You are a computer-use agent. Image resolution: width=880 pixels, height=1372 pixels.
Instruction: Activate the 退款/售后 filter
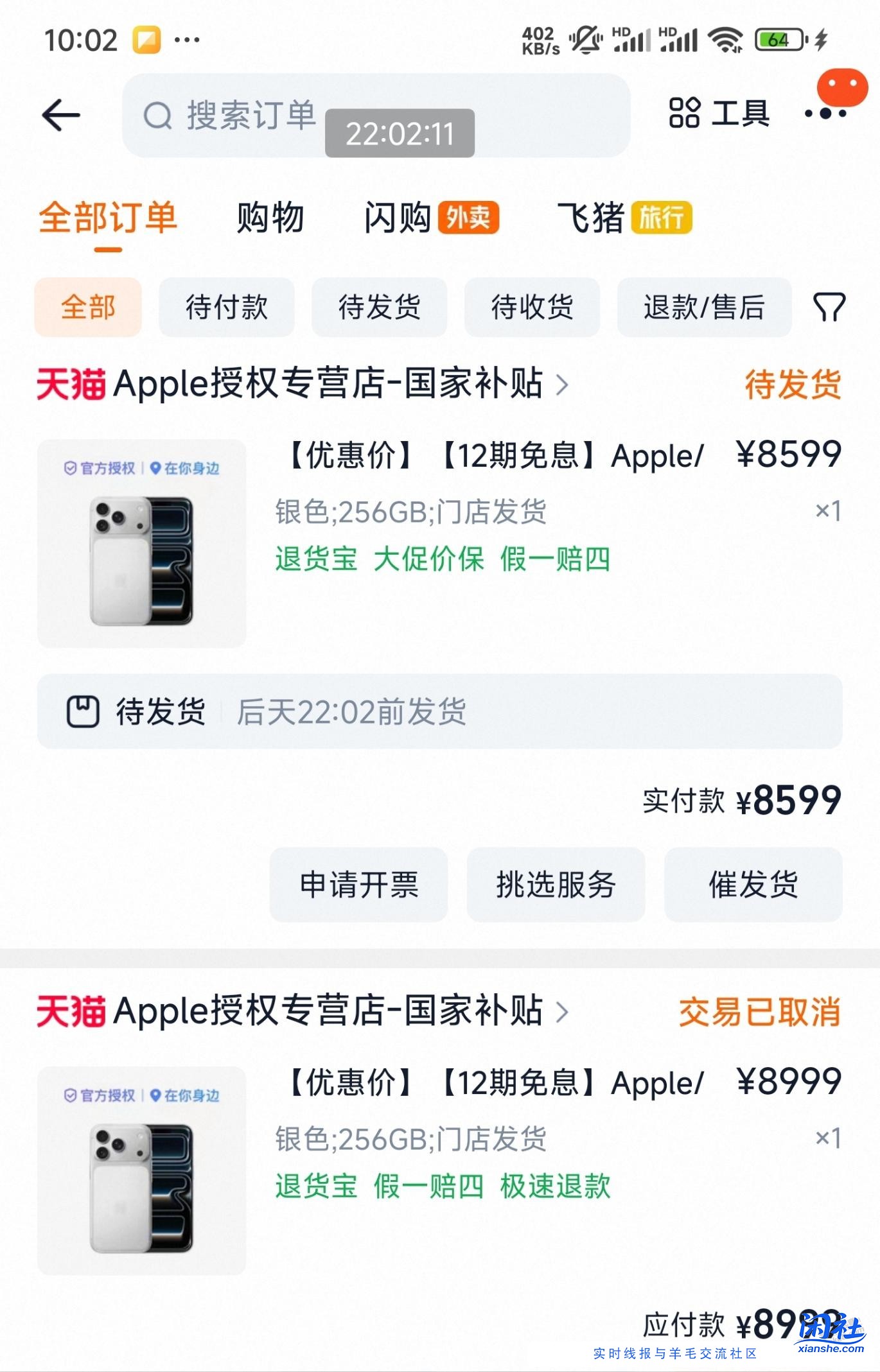pos(703,308)
